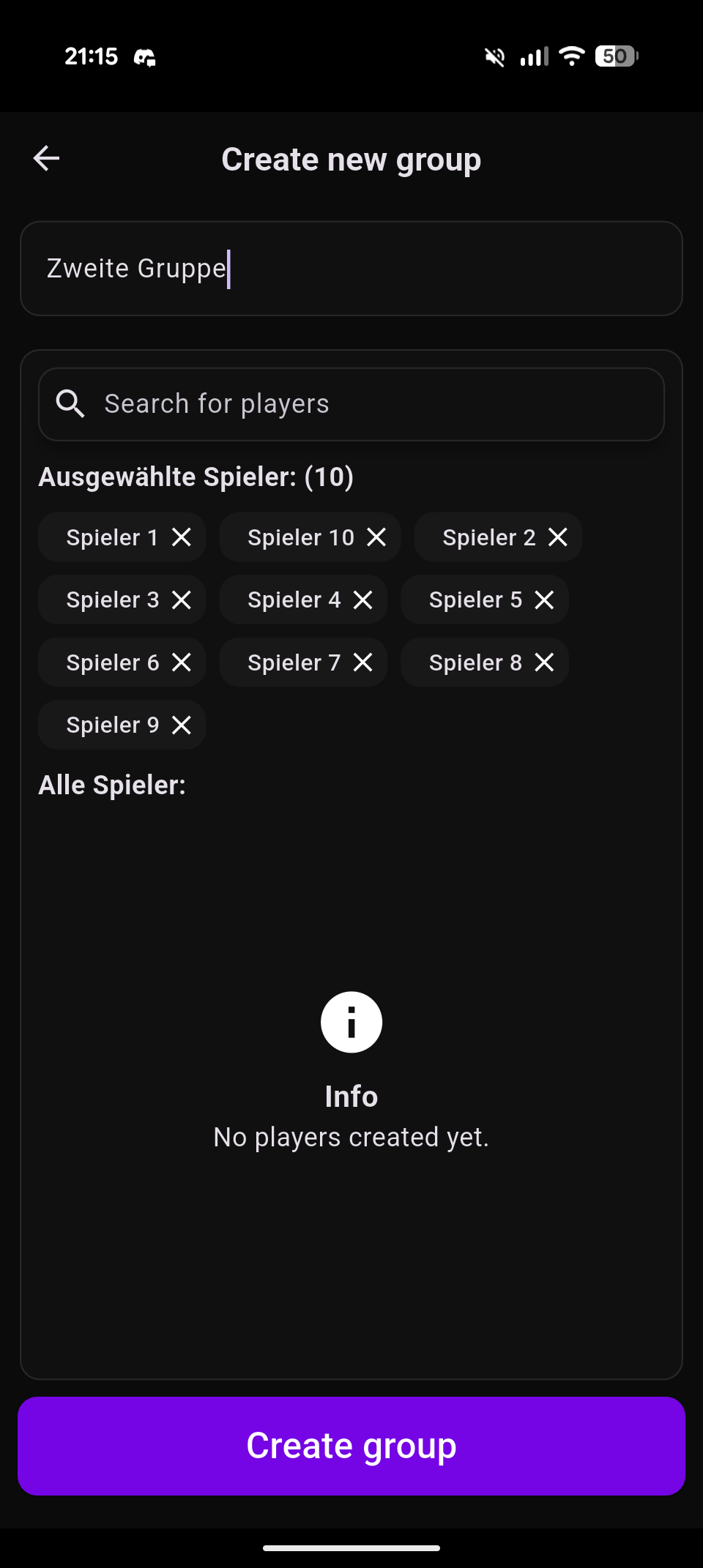The width and height of the screenshot is (703, 1568).
Task: Tap the X on Spieler 8
Action: 544,662
